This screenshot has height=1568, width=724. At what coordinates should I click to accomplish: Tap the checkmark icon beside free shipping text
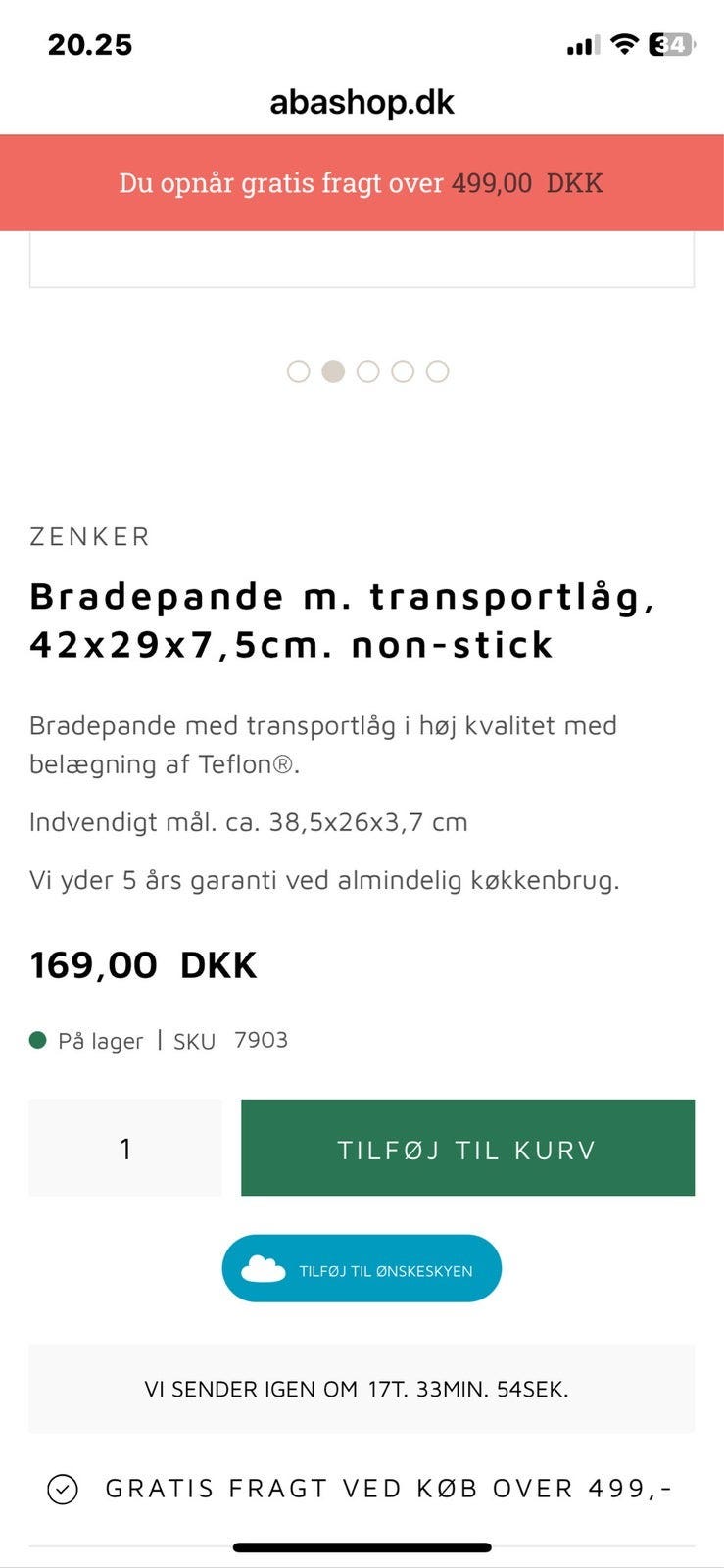63,1488
